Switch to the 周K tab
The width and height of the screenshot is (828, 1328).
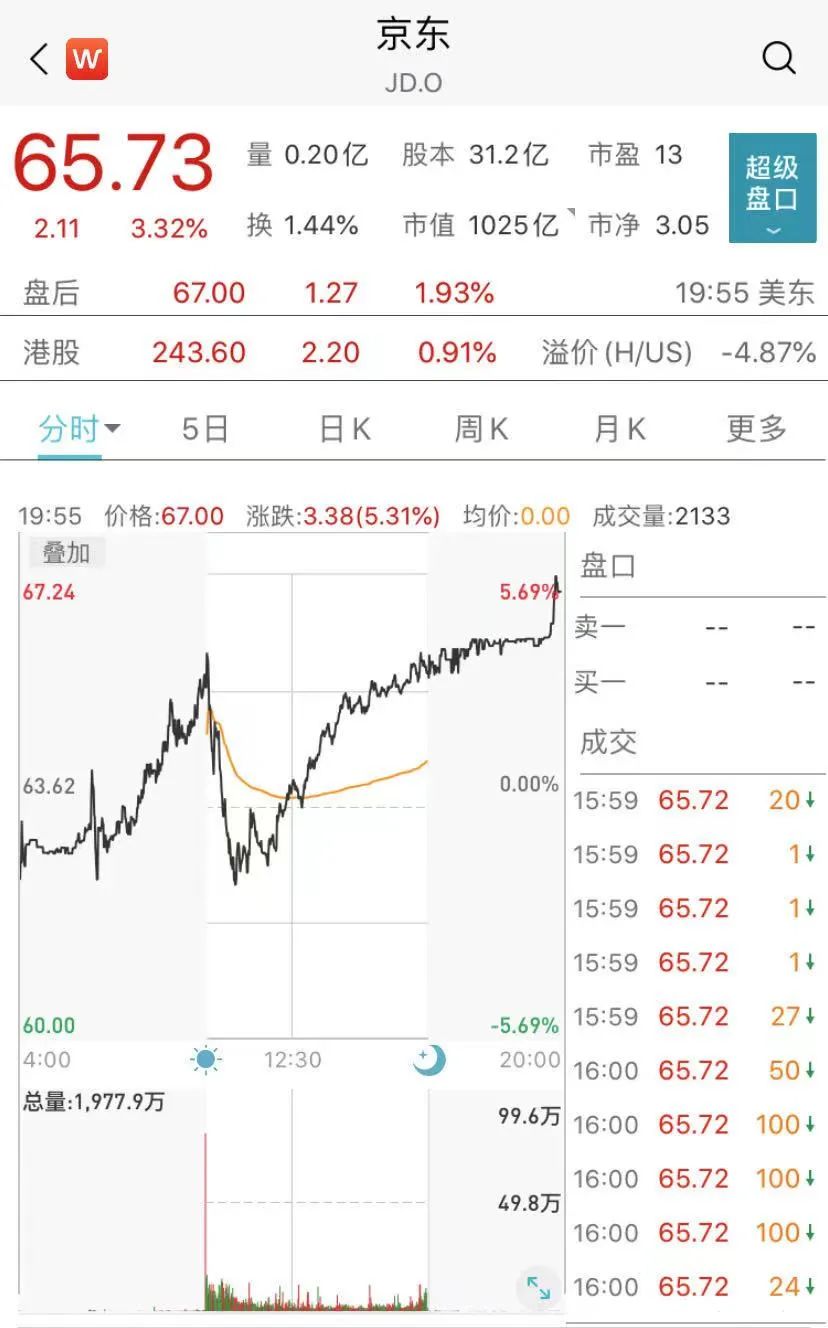[479, 428]
